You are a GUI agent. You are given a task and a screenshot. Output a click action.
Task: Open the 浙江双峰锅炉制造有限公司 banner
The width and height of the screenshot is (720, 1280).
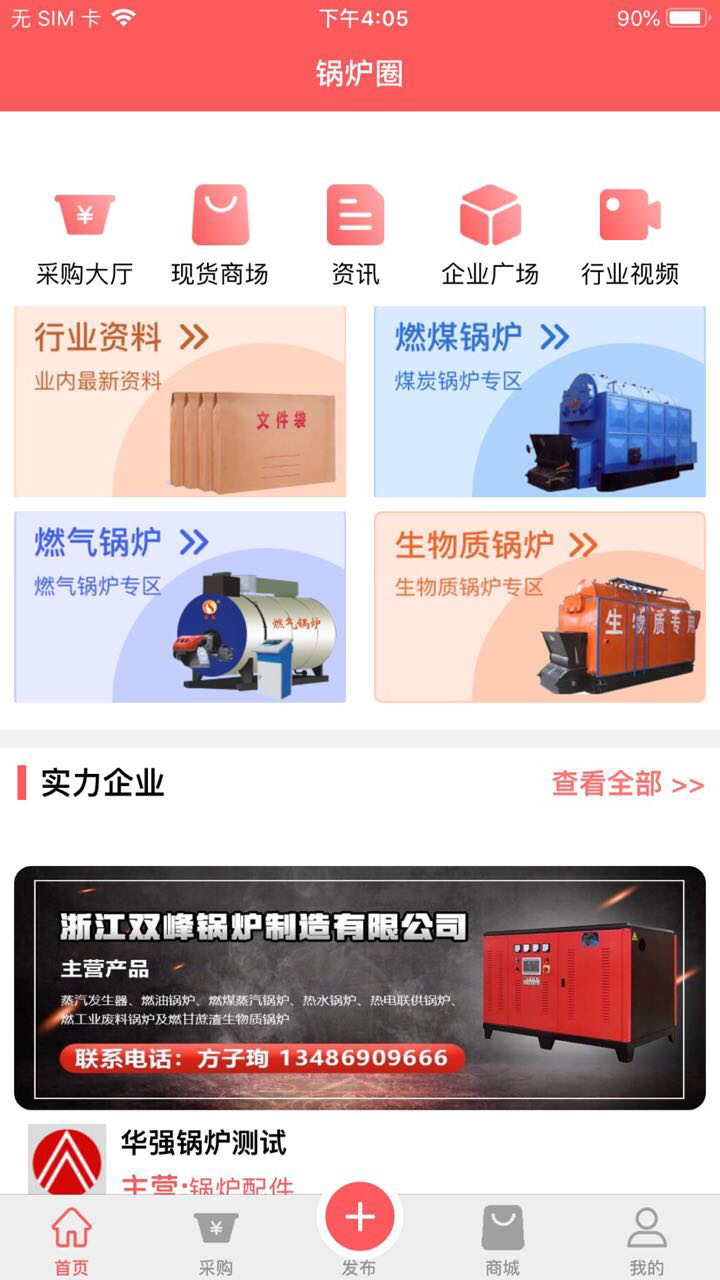point(360,987)
